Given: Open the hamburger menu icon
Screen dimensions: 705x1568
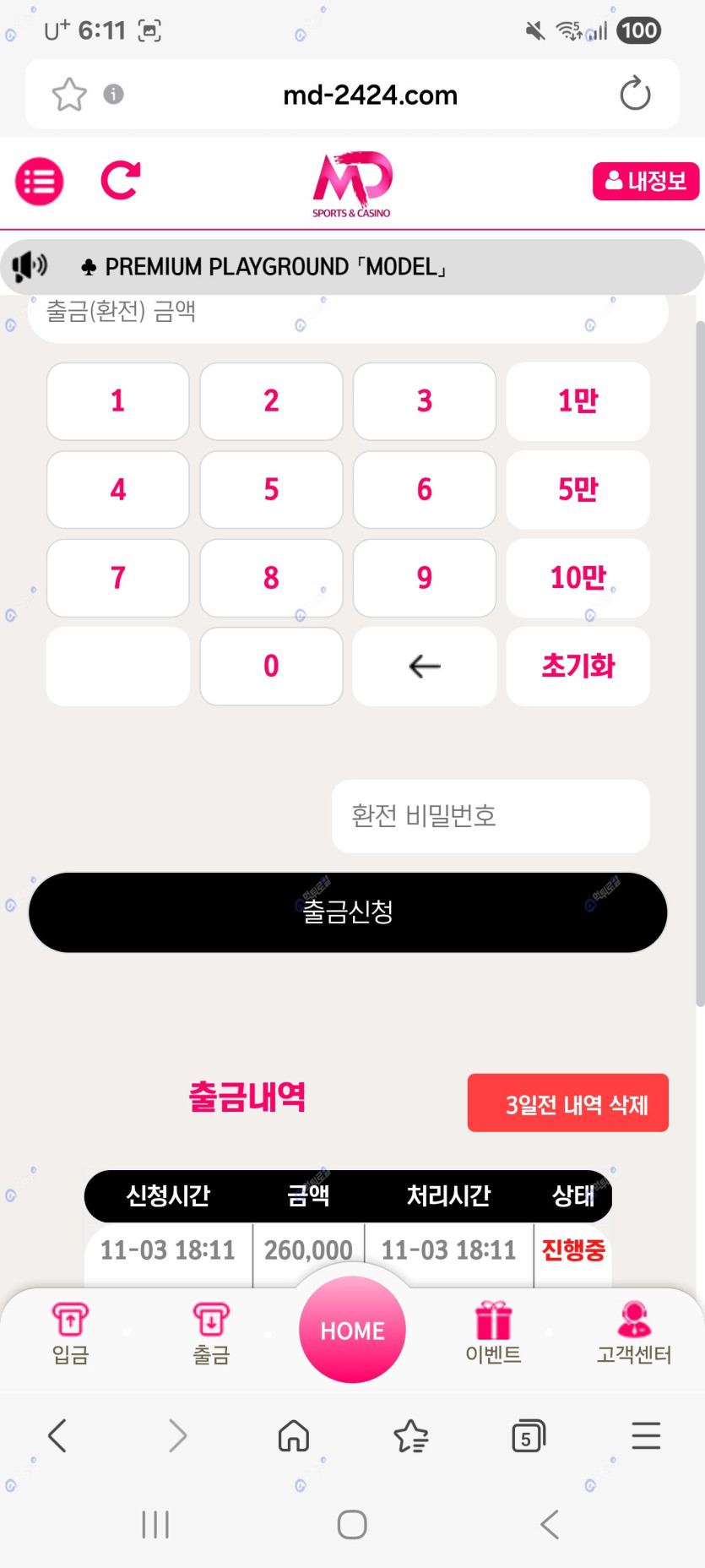Looking at the screenshot, I should [x=40, y=181].
